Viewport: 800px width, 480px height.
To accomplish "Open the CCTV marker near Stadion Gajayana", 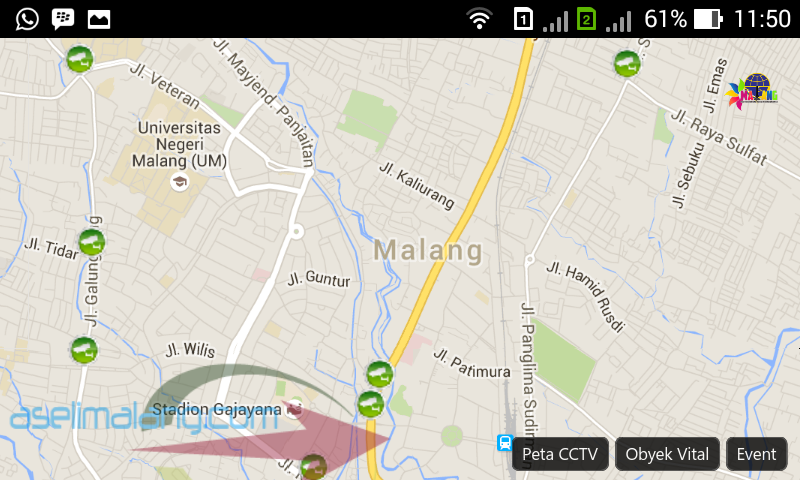I will pyautogui.click(x=315, y=465).
